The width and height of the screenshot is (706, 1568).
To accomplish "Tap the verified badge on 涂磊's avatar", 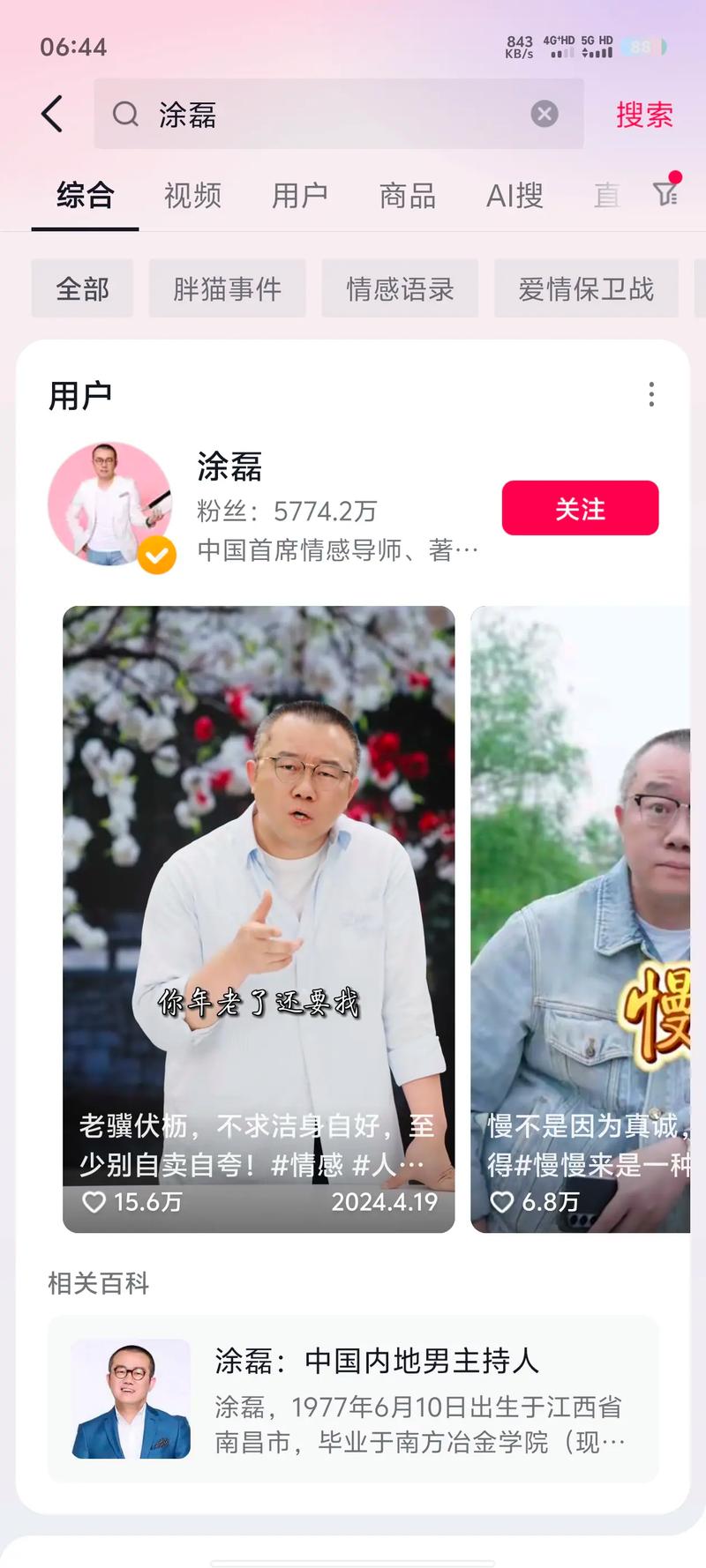I will [x=155, y=556].
